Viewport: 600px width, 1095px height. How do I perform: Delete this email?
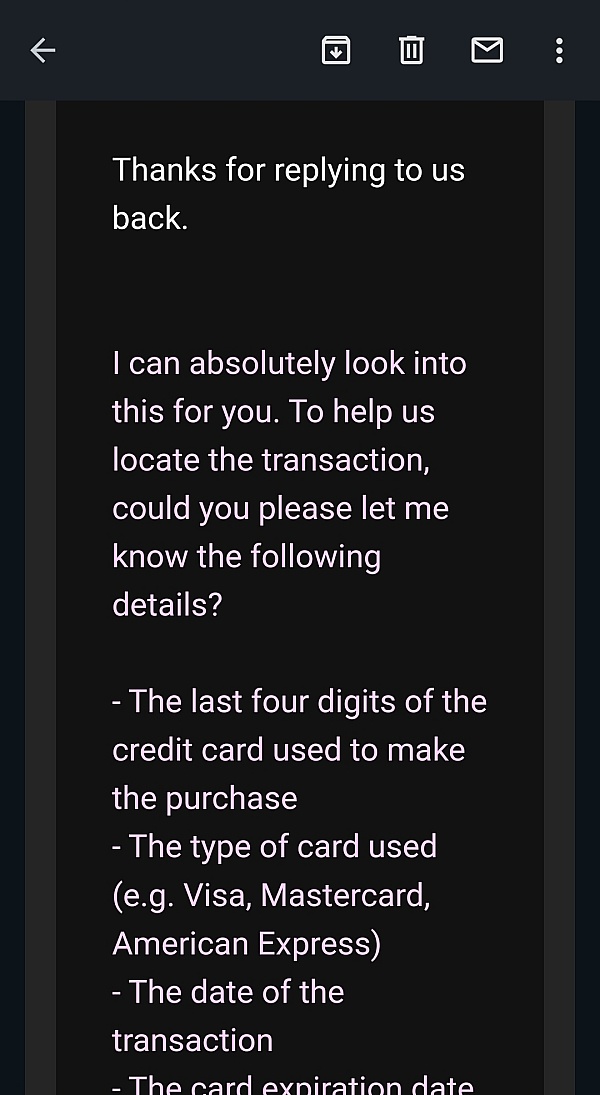pyautogui.click(x=411, y=50)
